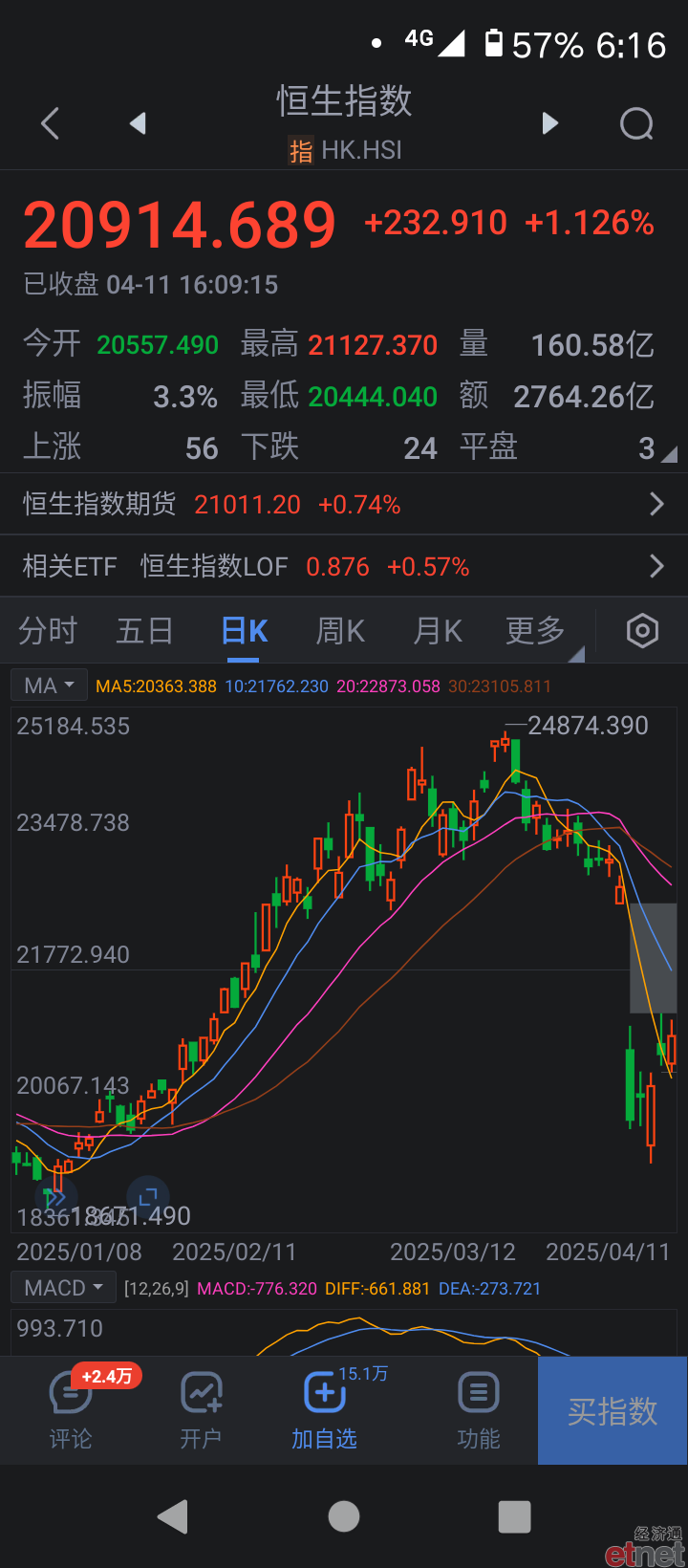Select the 周K chart tab

click(340, 631)
